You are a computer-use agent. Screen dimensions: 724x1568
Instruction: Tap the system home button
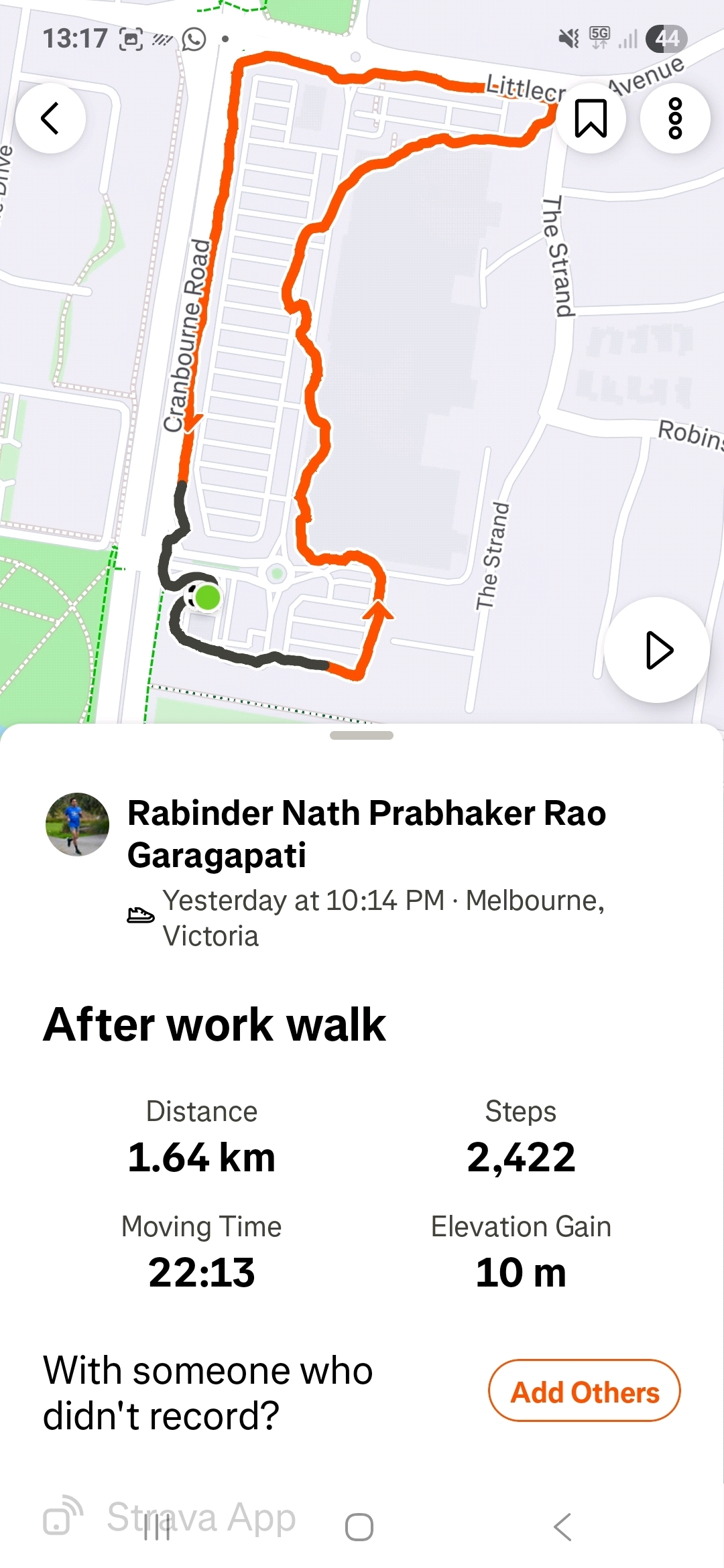pyautogui.click(x=359, y=1527)
